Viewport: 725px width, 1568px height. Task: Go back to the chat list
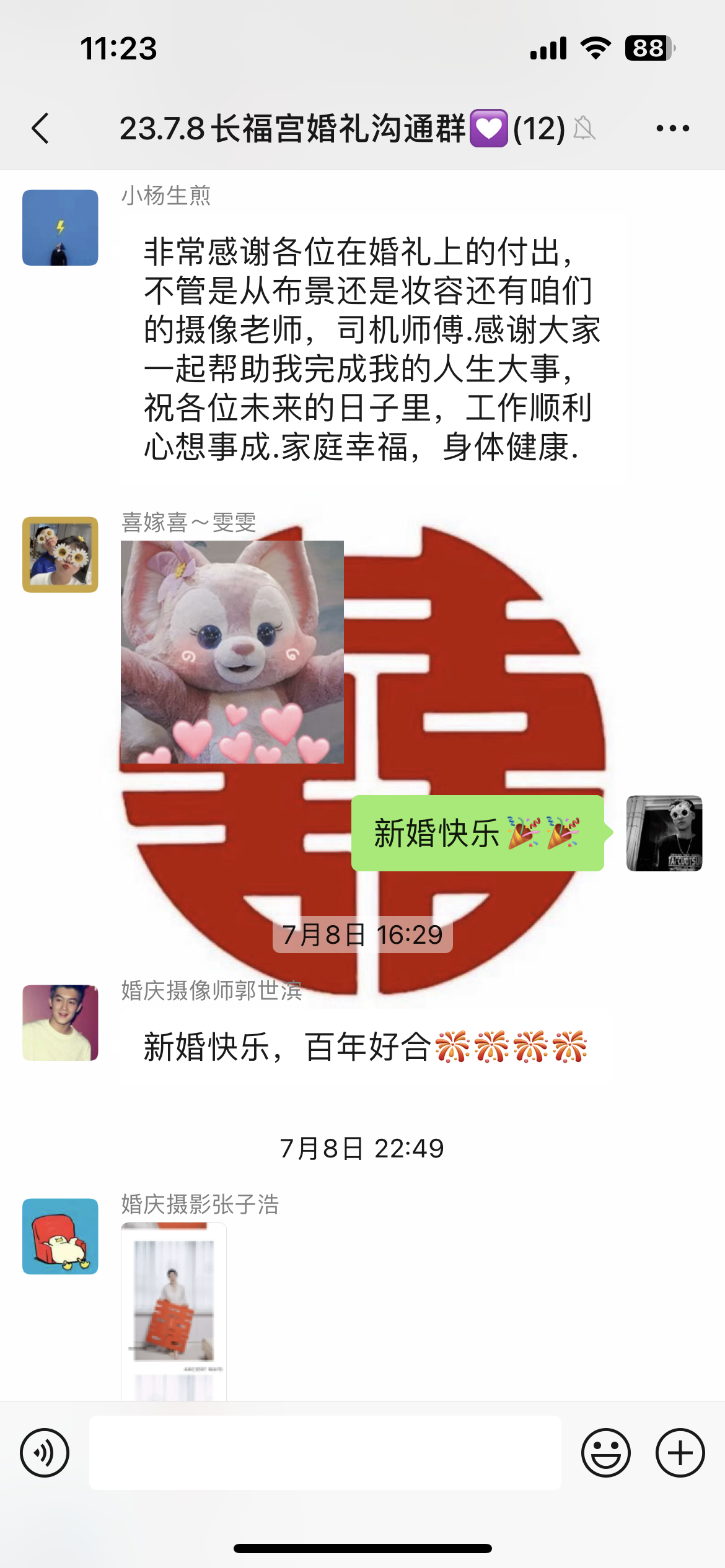pyautogui.click(x=41, y=129)
